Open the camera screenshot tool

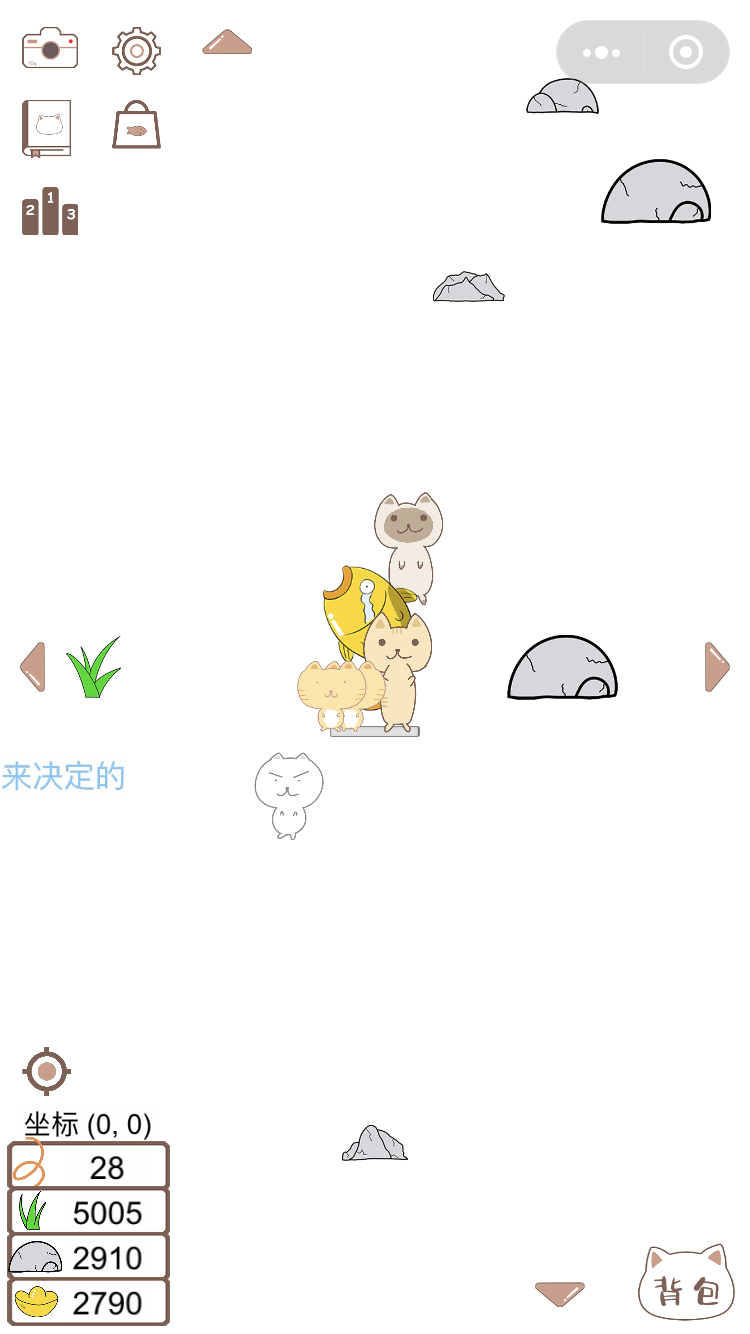tap(50, 49)
